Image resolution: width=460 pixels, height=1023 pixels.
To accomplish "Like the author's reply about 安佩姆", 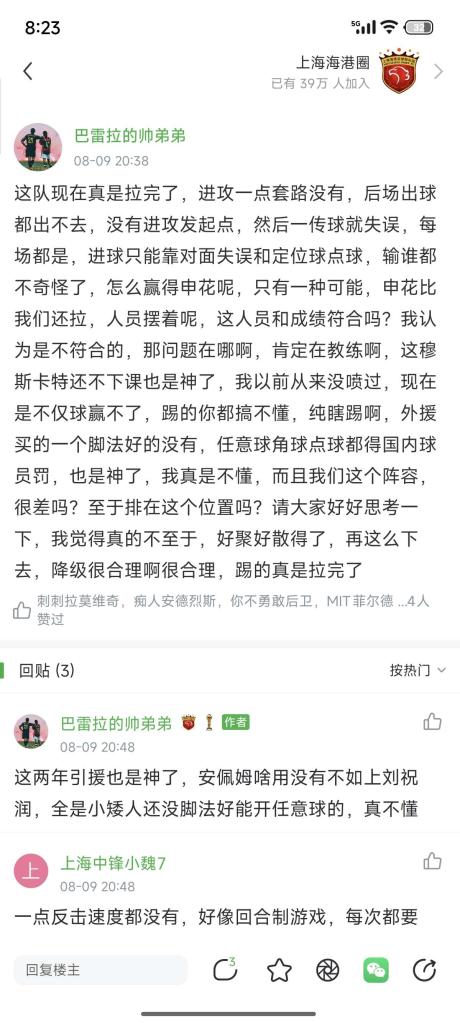I will point(432,721).
